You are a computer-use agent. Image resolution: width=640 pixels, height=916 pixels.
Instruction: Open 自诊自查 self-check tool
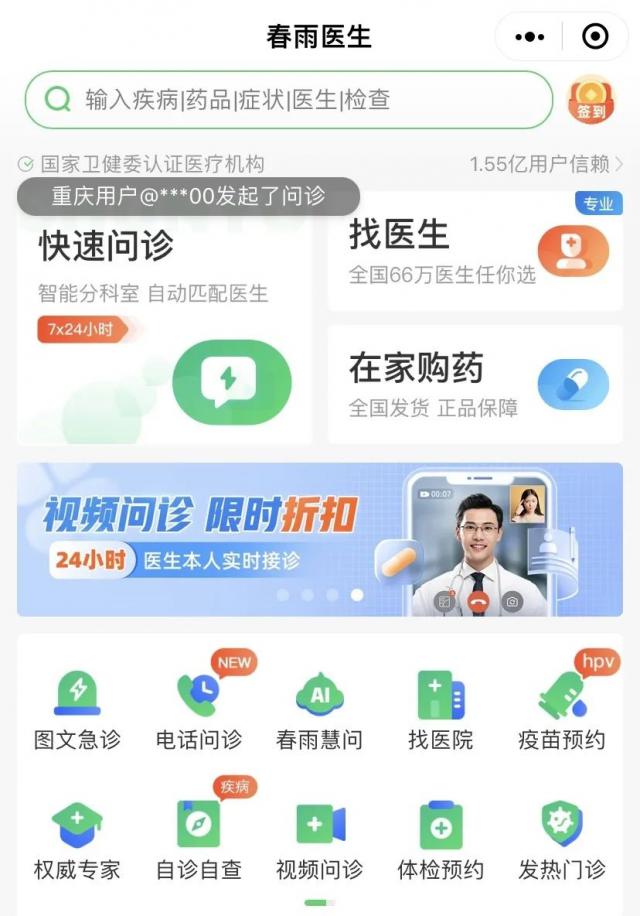tap(199, 840)
